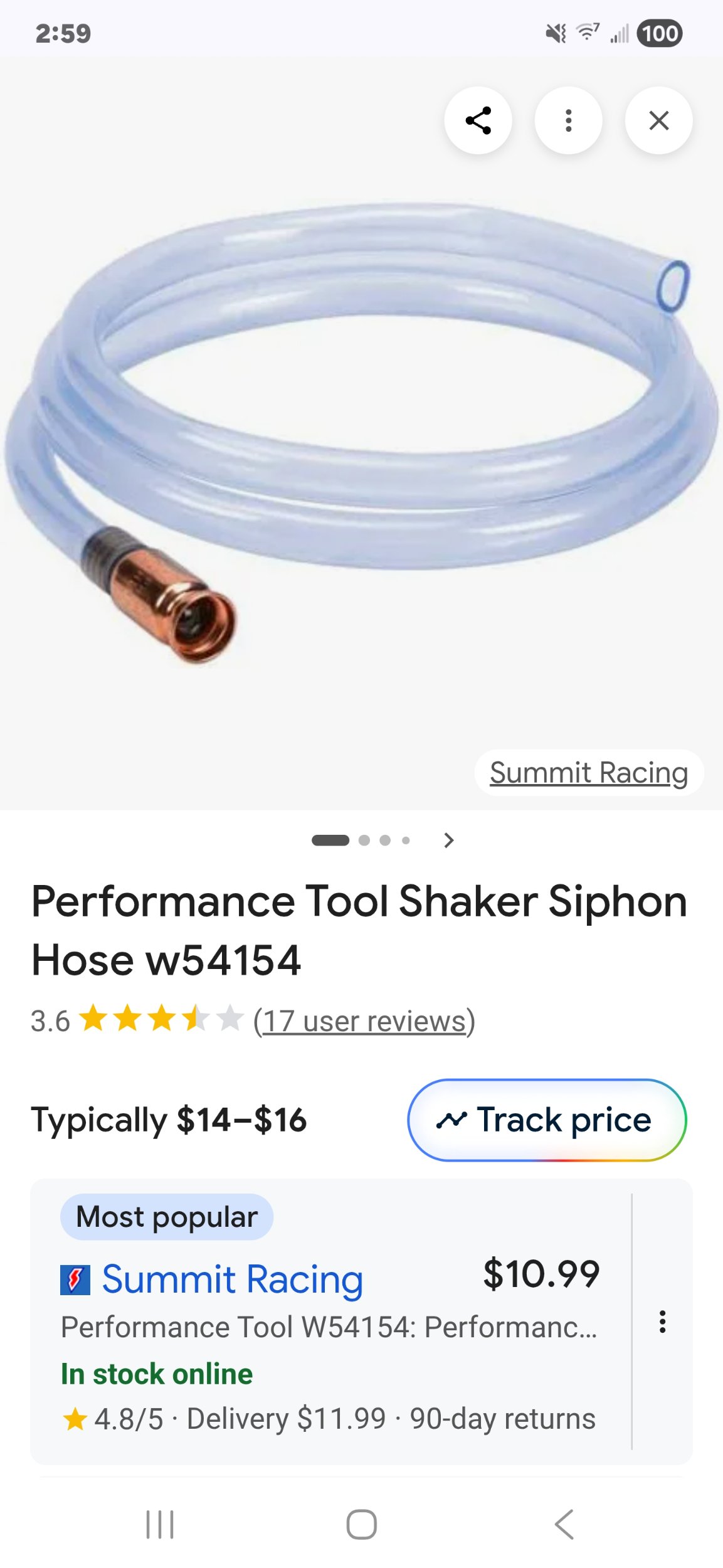723x1568 pixels.
Task: Open the Summit Racing image source link
Action: click(588, 772)
